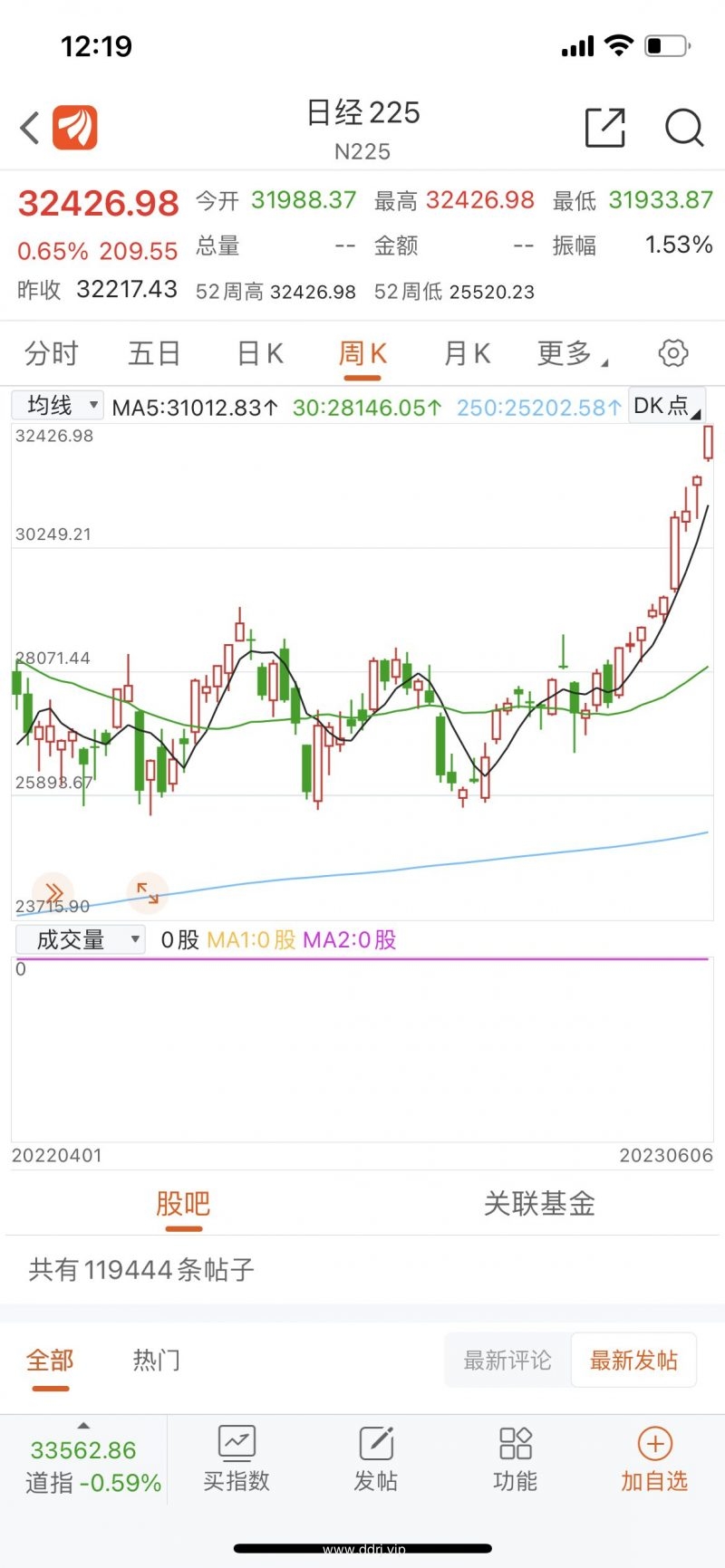The image size is (725, 1568).
Task: Write a post with 发帖
Action: pos(376,1459)
